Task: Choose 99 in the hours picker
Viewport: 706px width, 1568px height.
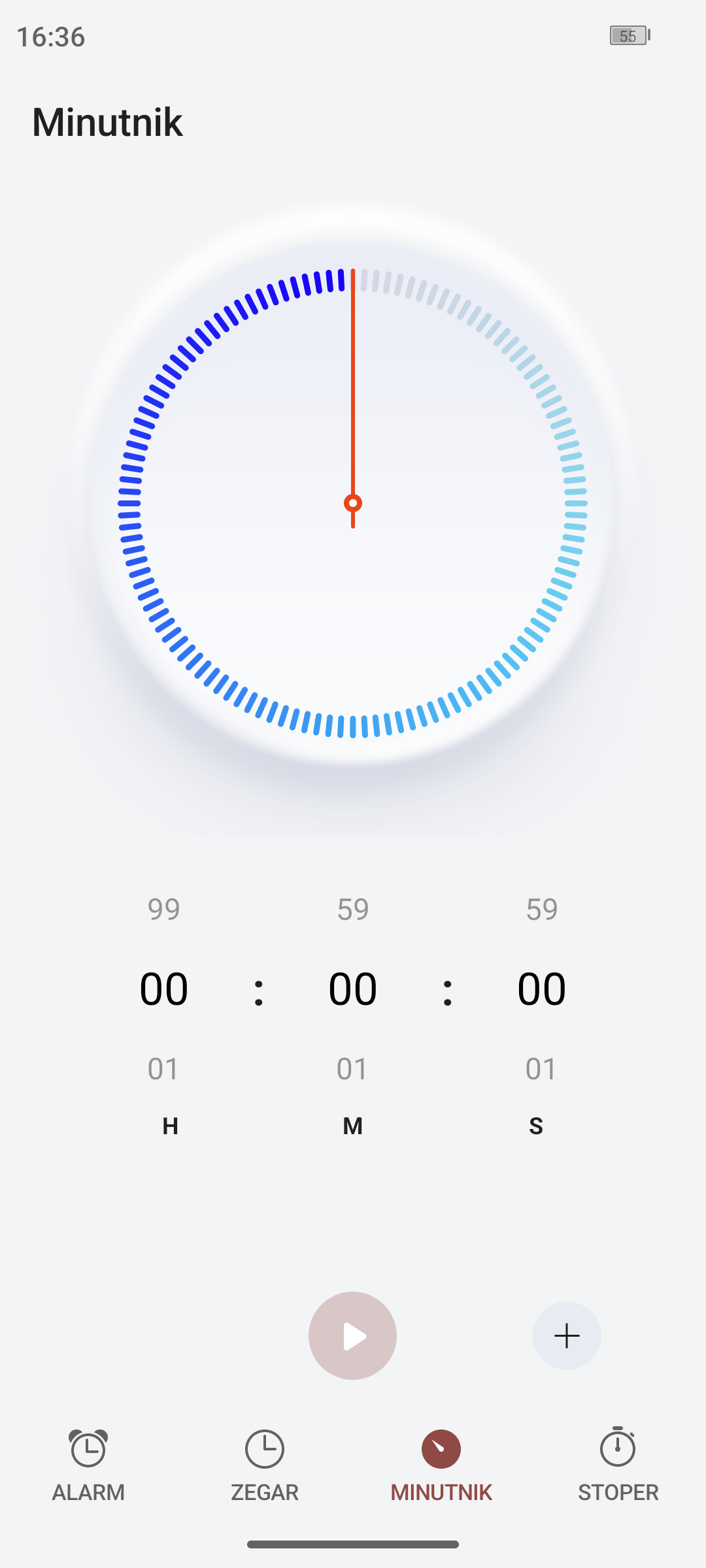Action: pyautogui.click(x=163, y=909)
